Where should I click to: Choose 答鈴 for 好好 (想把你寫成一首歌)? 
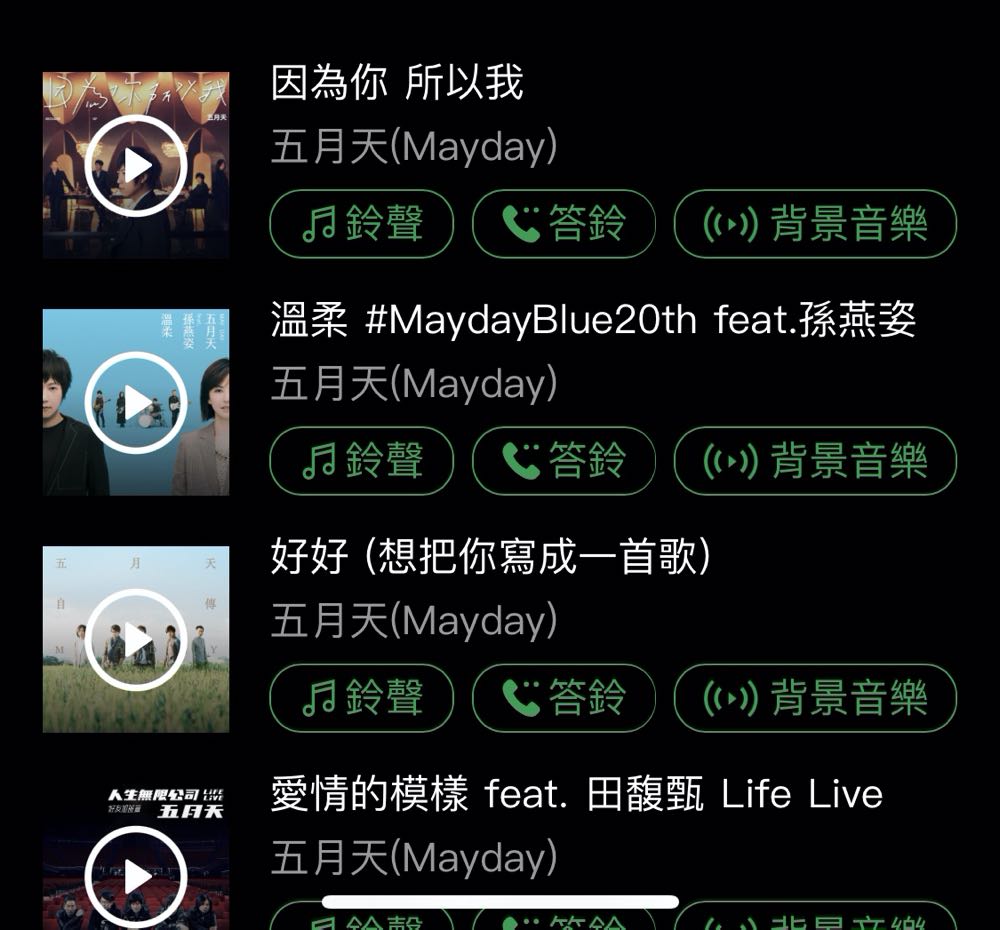(x=564, y=698)
